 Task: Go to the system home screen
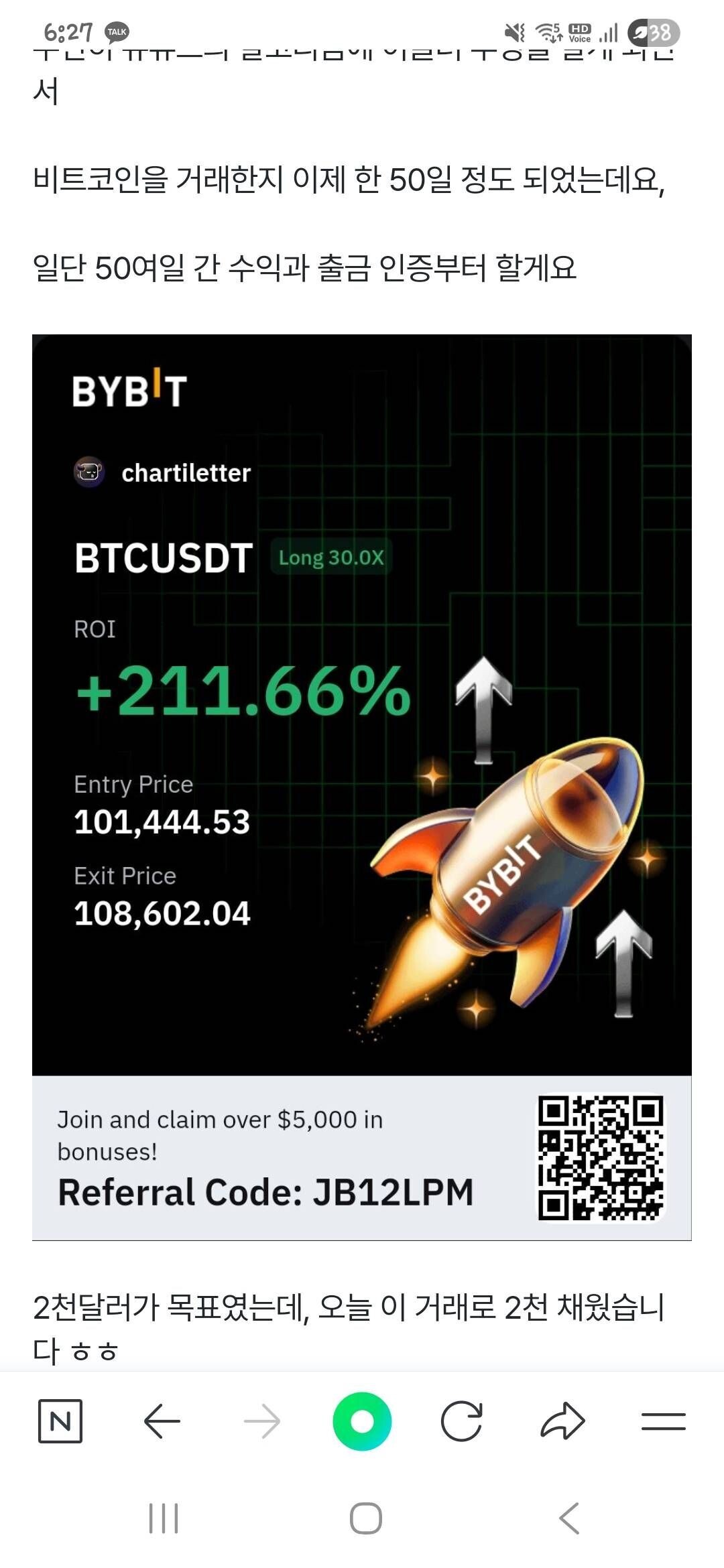point(365,1518)
